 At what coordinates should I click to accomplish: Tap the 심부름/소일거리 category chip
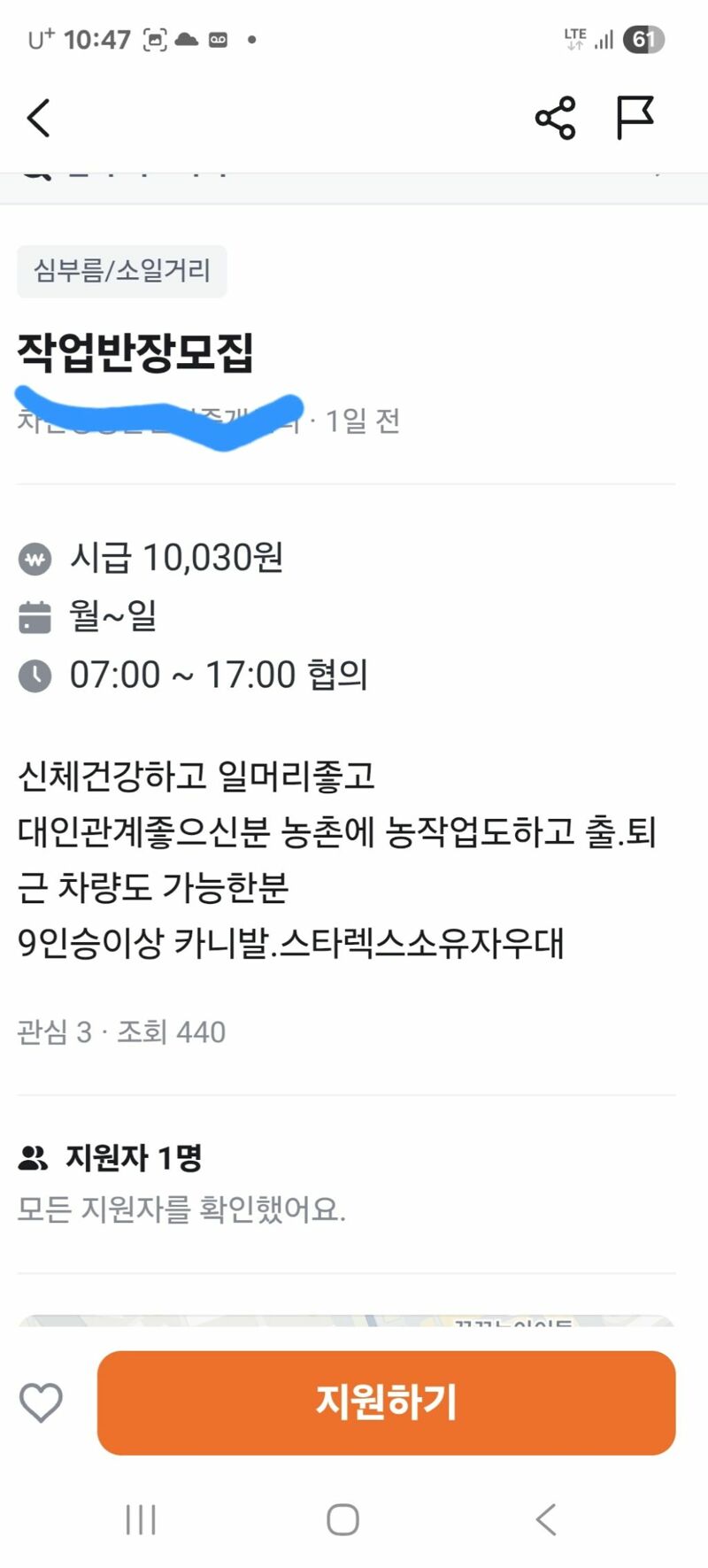pyautogui.click(x=122, y=271)
